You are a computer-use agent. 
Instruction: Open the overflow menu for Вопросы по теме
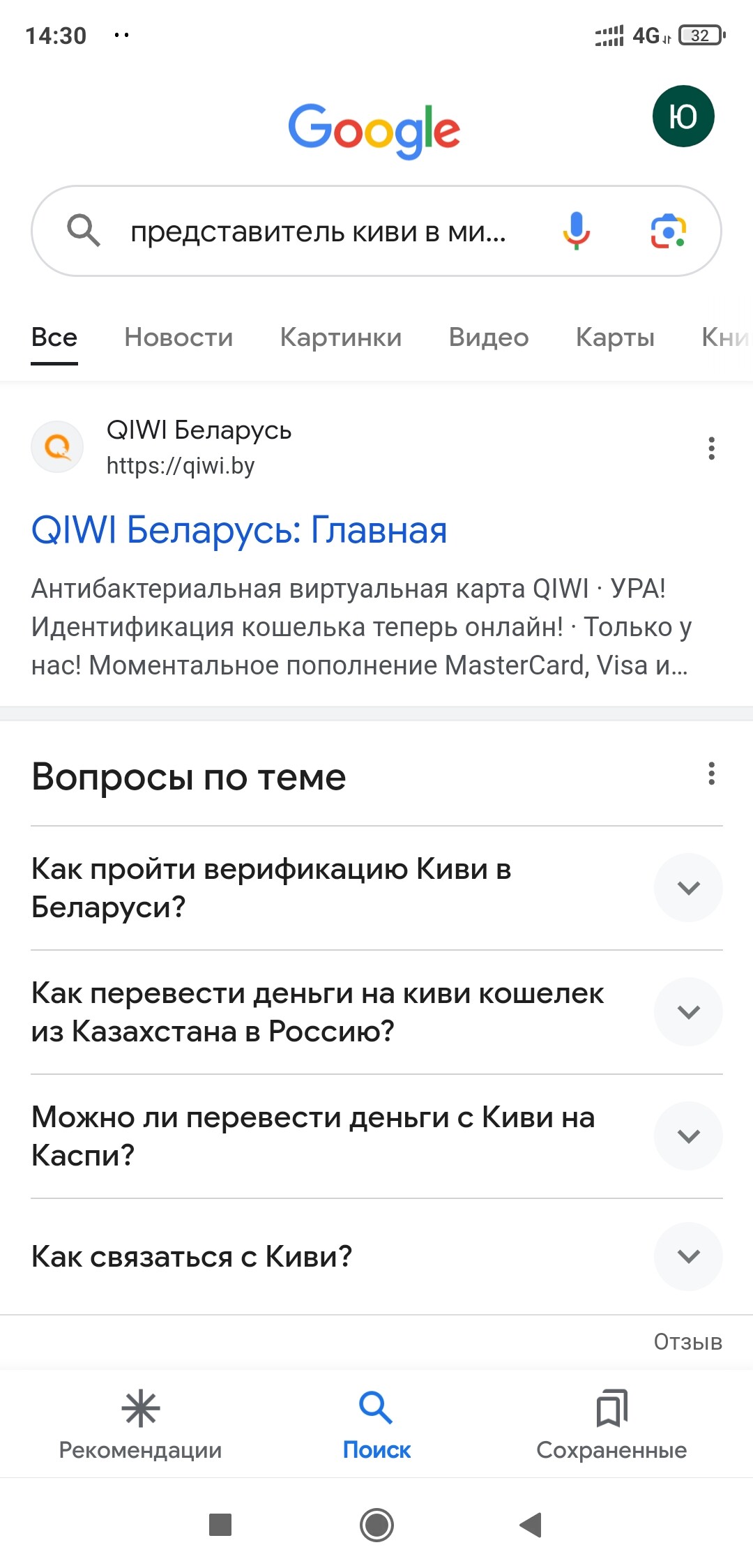pyautogui.click(x=711, y=774)
